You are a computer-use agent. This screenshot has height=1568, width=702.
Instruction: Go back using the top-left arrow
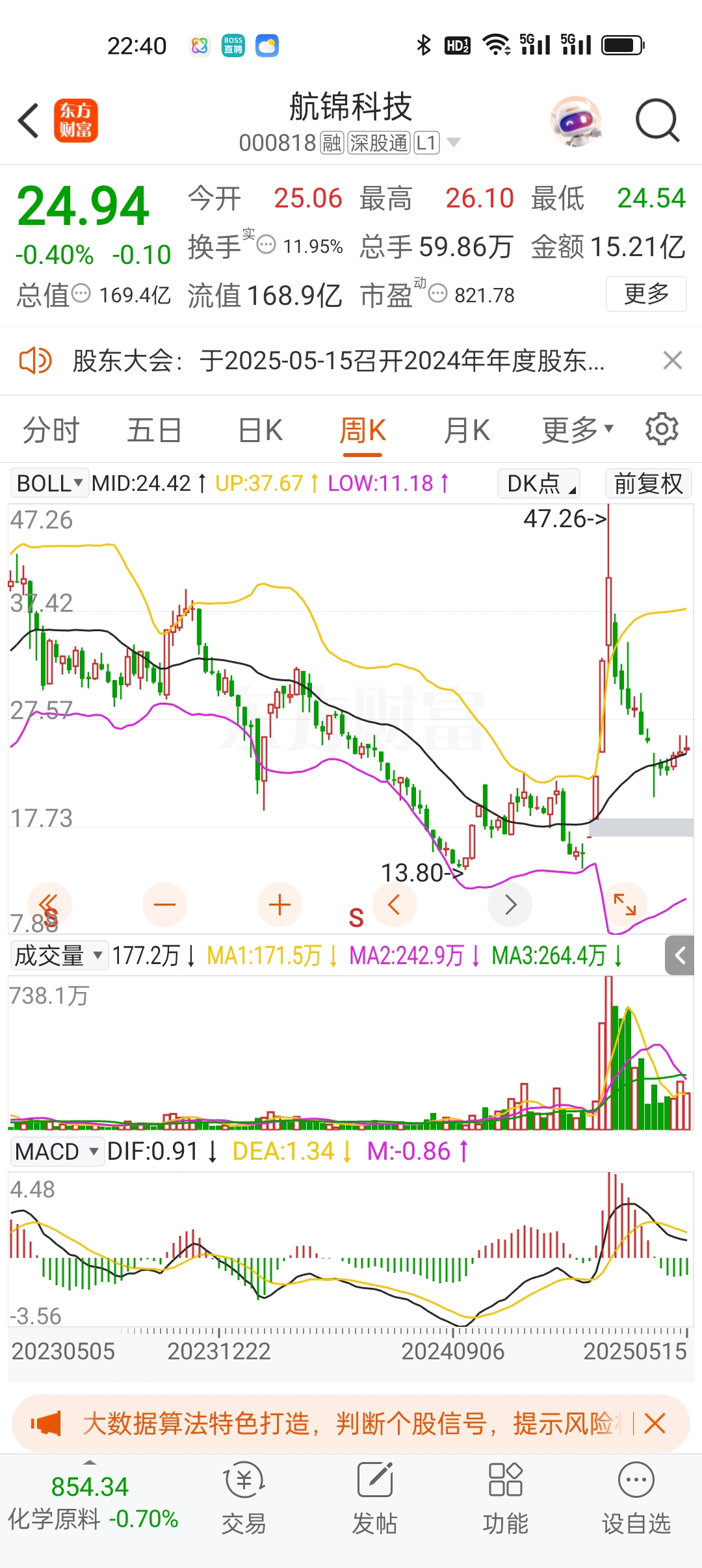coord(29,120)
